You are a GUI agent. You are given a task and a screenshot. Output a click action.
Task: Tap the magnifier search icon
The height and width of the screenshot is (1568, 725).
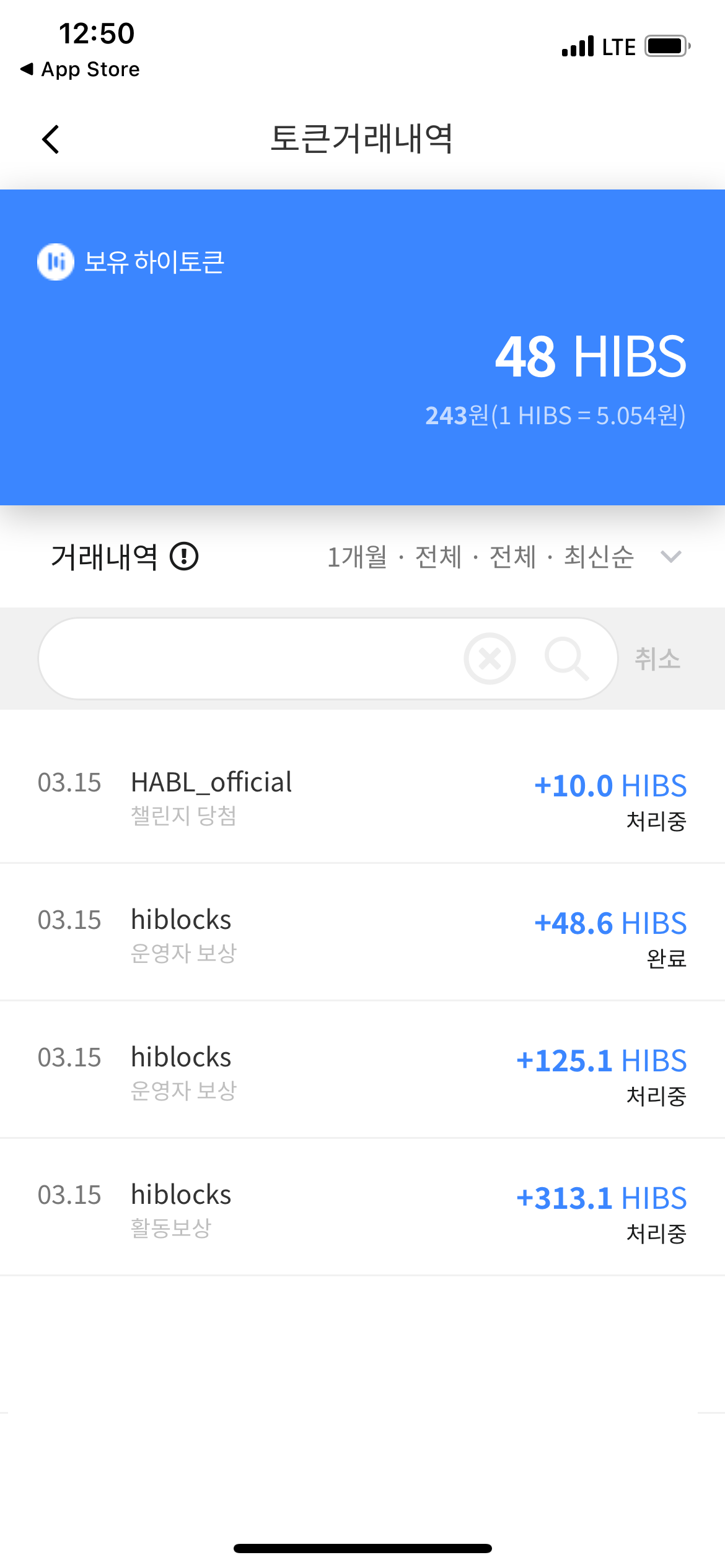[566, 658]
